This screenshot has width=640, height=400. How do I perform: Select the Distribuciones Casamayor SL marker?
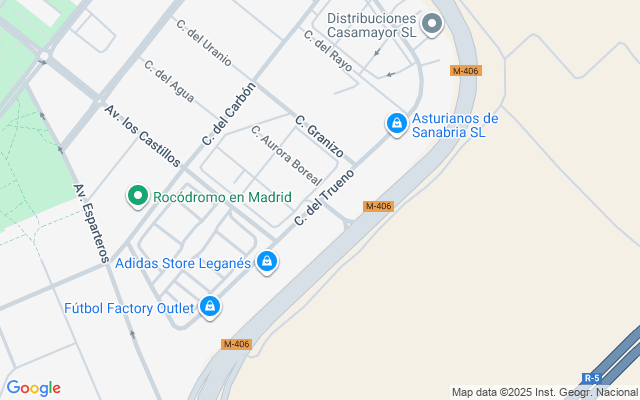tap(432, 24)
